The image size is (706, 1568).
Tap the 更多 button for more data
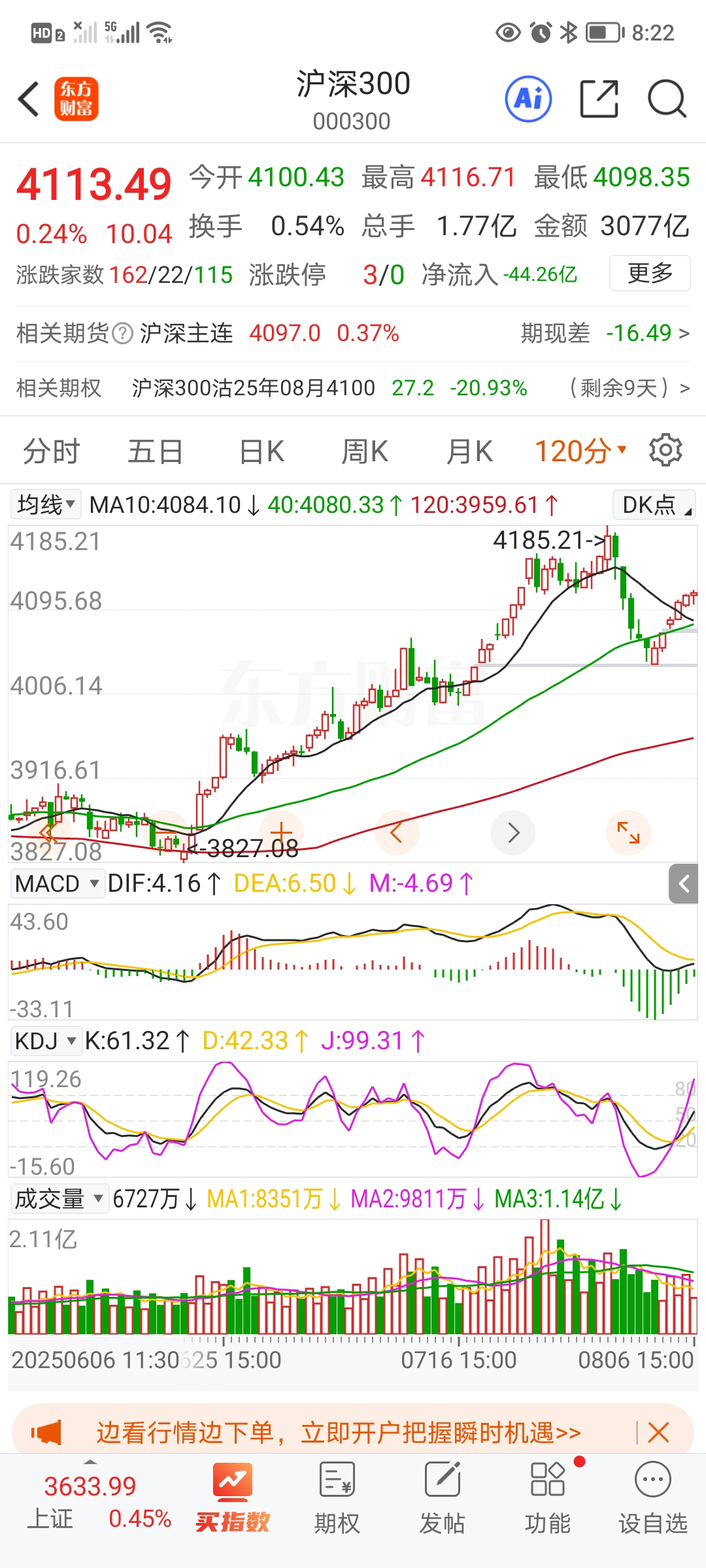click(649, 273)
